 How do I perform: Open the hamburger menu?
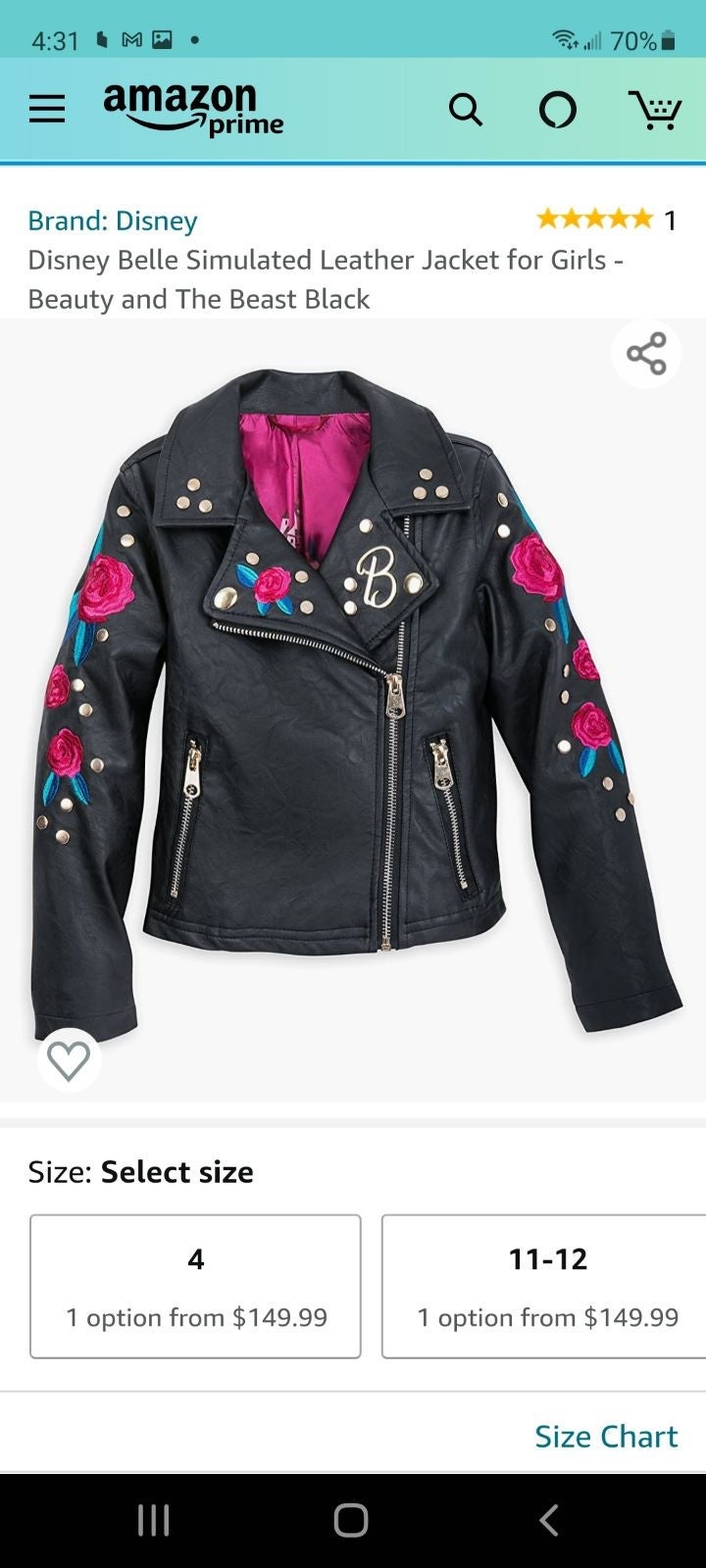46,109
